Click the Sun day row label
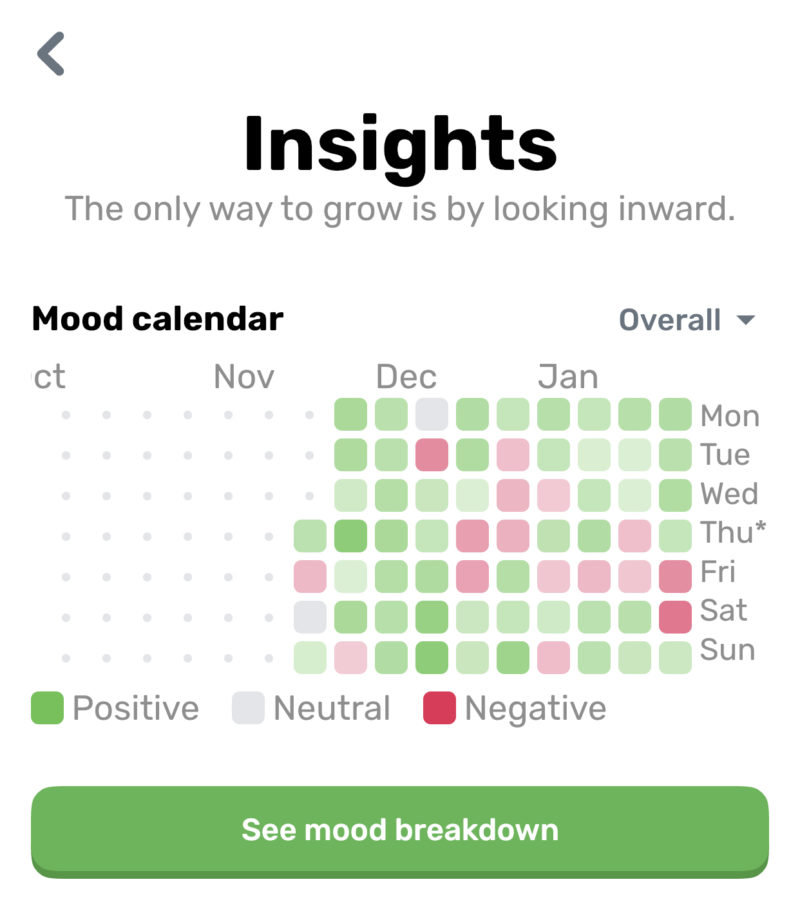Image resolution: width=800 pixels, height=902 pixels. pos(725,649)
